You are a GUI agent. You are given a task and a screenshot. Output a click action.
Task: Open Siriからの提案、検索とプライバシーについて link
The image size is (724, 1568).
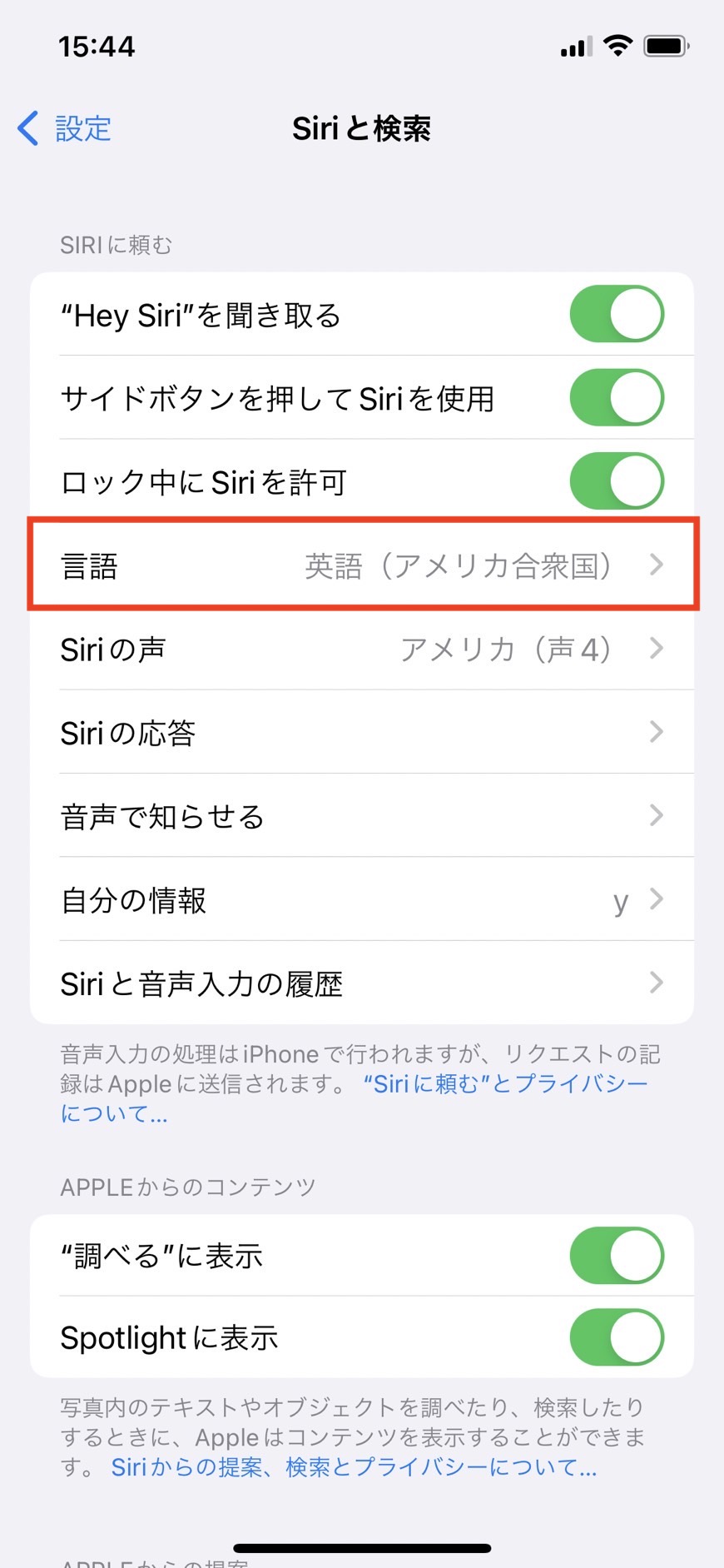tap(354, 1466)
